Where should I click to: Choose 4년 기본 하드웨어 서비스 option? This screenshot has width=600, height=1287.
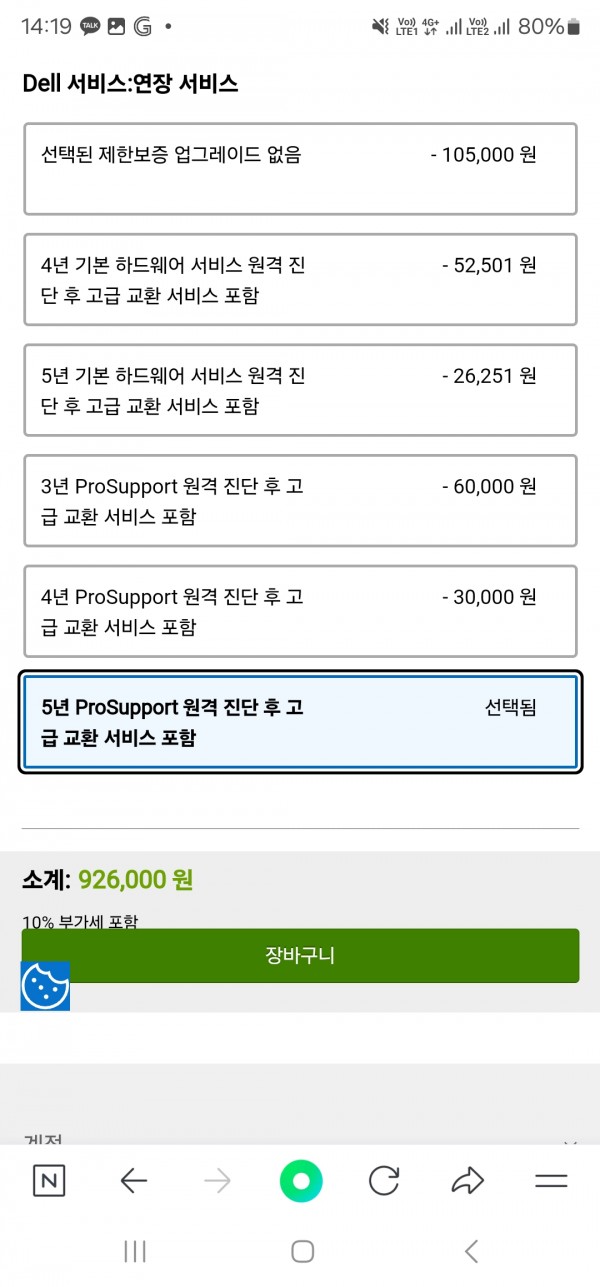tap(300, 280)
